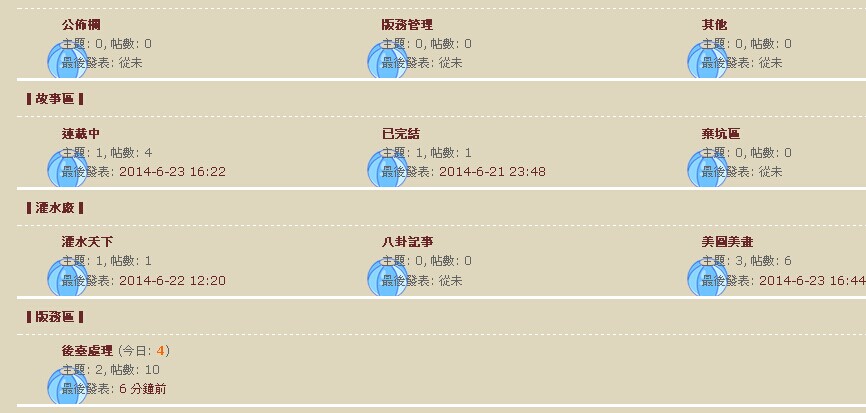Open the 連載中 story forum
Image resolution: width=866 pixels, height=413 pixels.
[x=81, y=134]
